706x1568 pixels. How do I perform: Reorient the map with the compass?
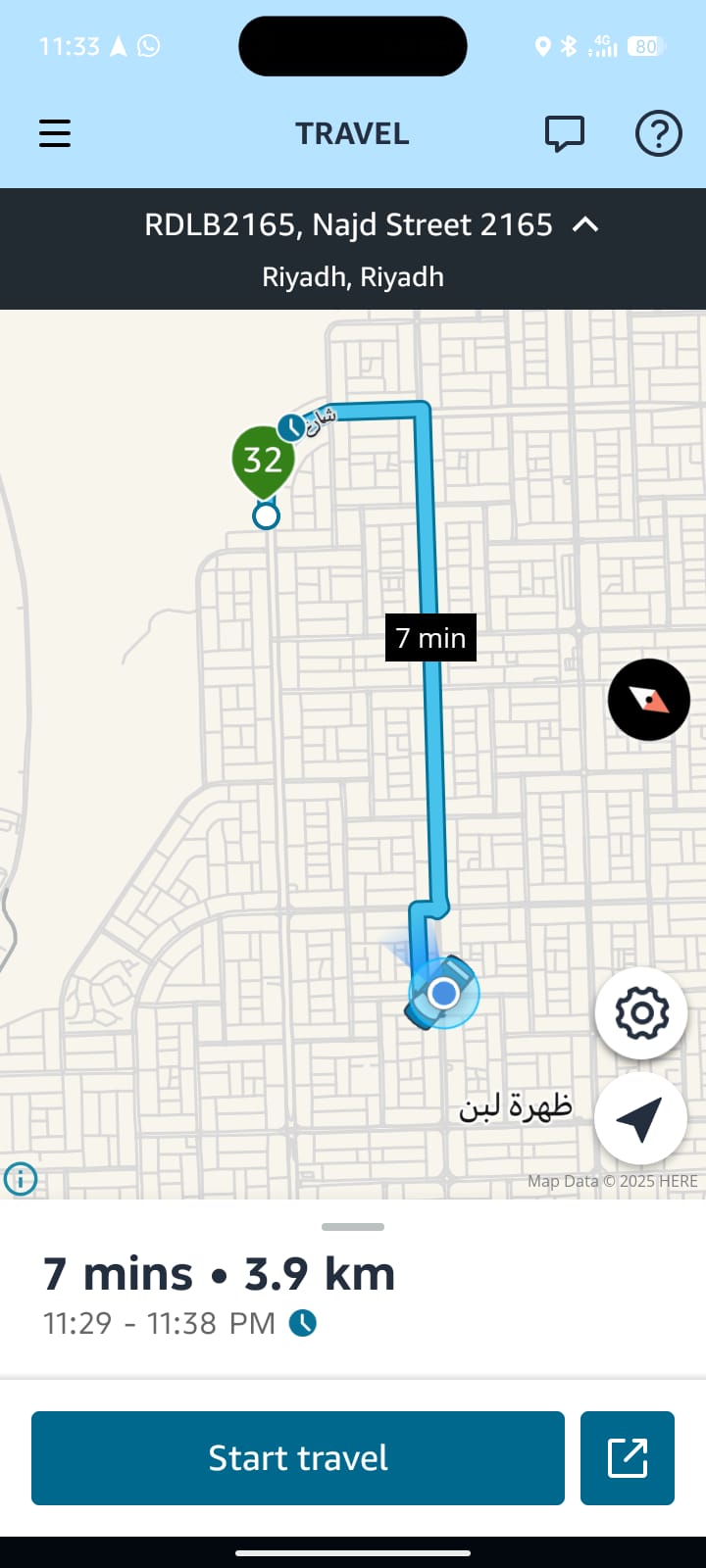click(x=648, y=700)
